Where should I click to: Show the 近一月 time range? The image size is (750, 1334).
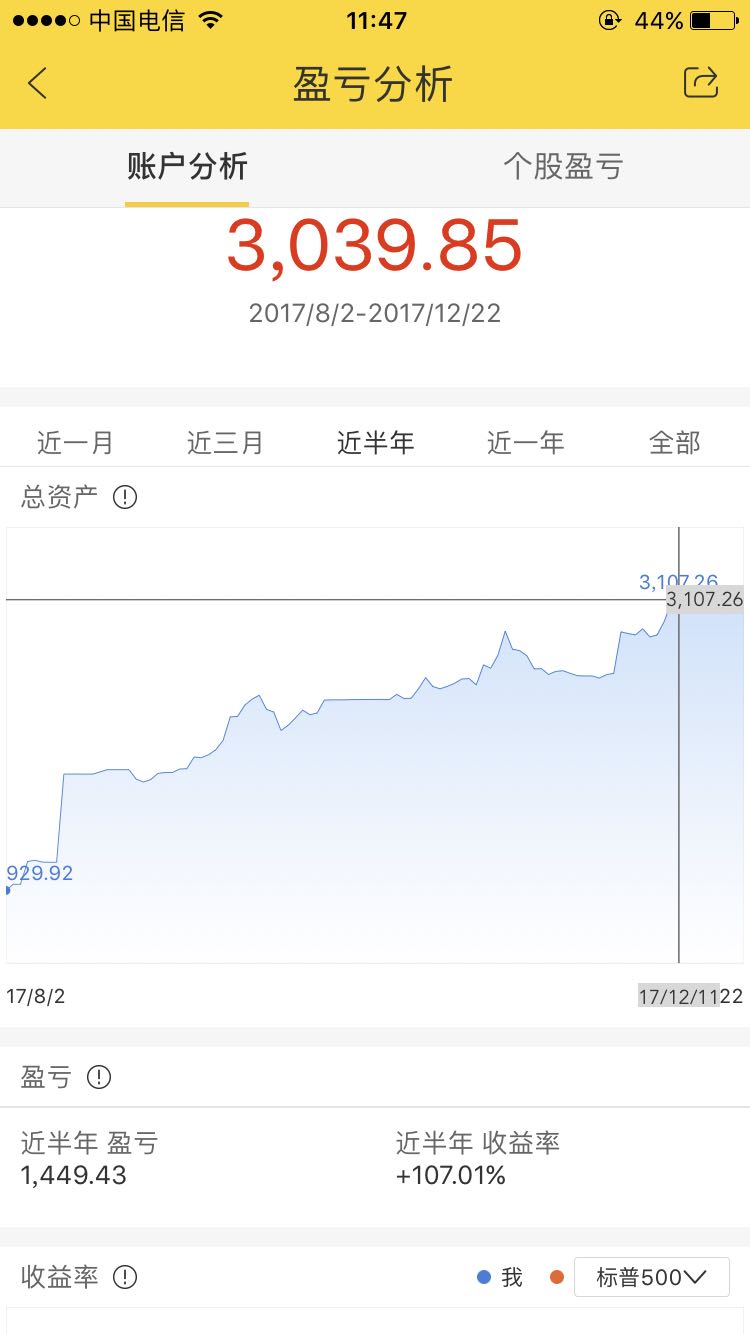(75, 442)
